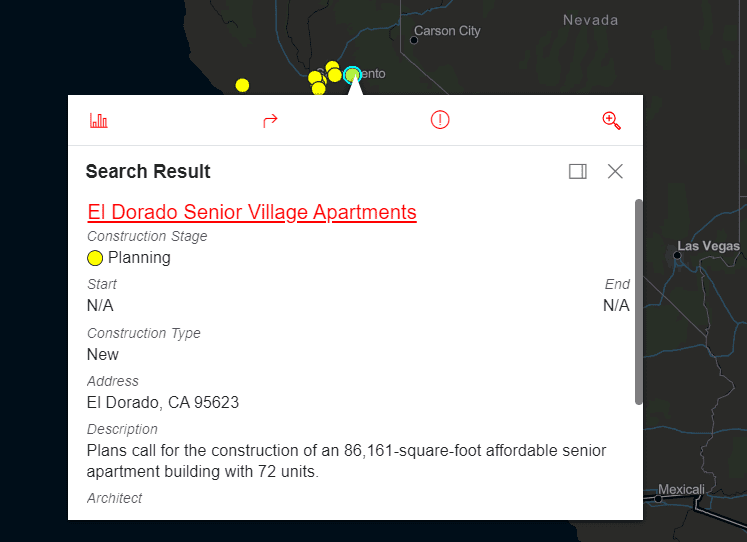Open El Dorado Senior Village Apartments link
The height and width of the screenshot is (542, 747).
[252, 212]
